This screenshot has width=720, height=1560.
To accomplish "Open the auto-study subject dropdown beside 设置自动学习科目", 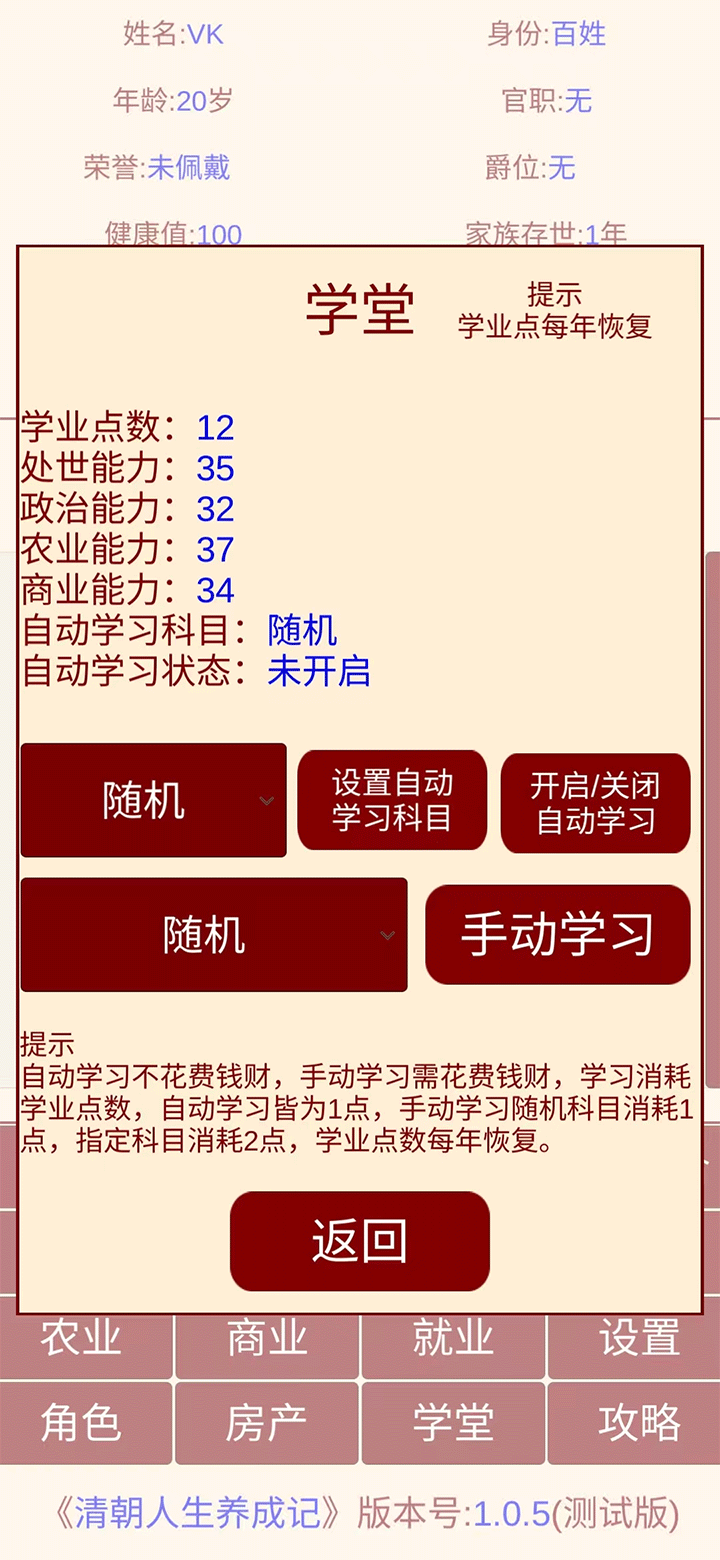I will pyautogui.click(x=153, y=800).
